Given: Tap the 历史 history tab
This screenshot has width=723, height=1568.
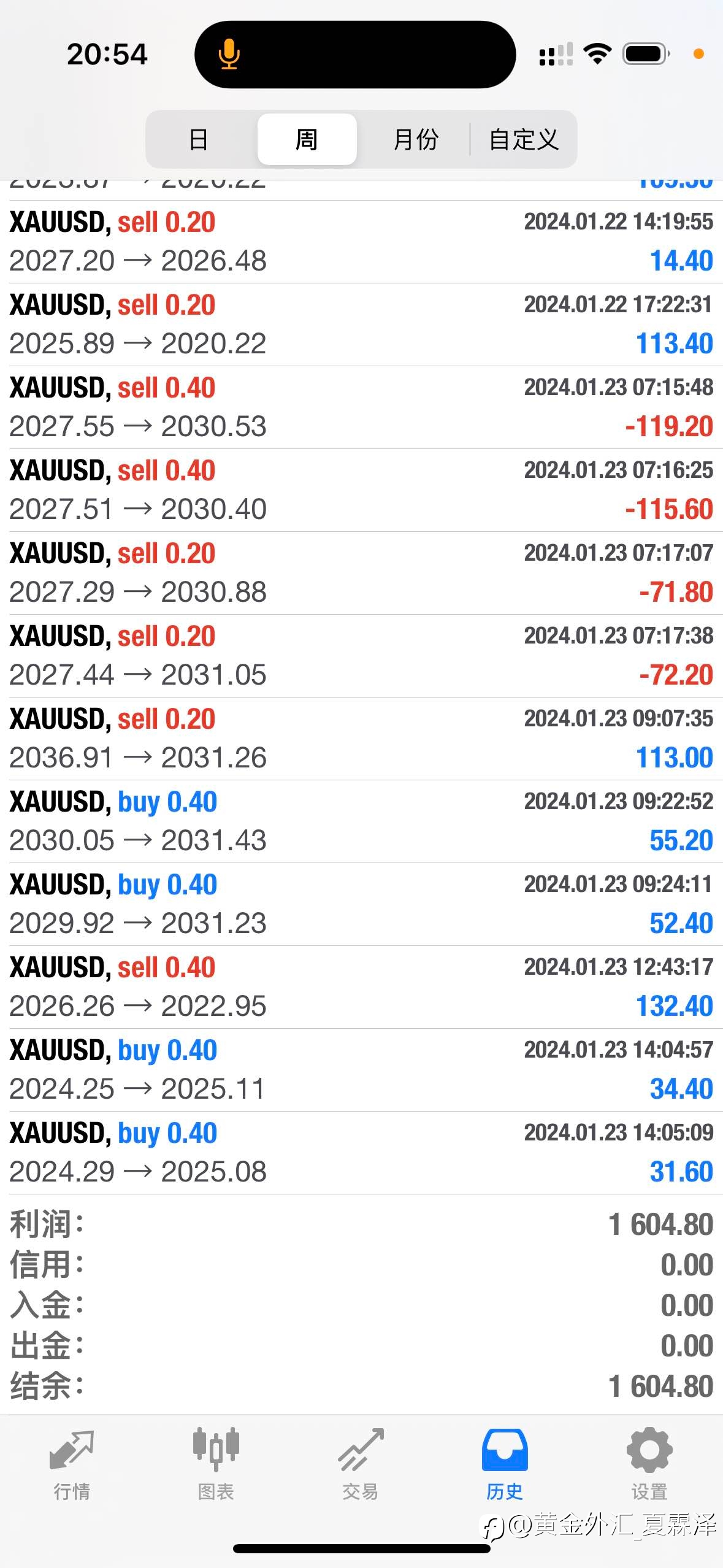Looking at the screenshot, I should point(505,1464).
